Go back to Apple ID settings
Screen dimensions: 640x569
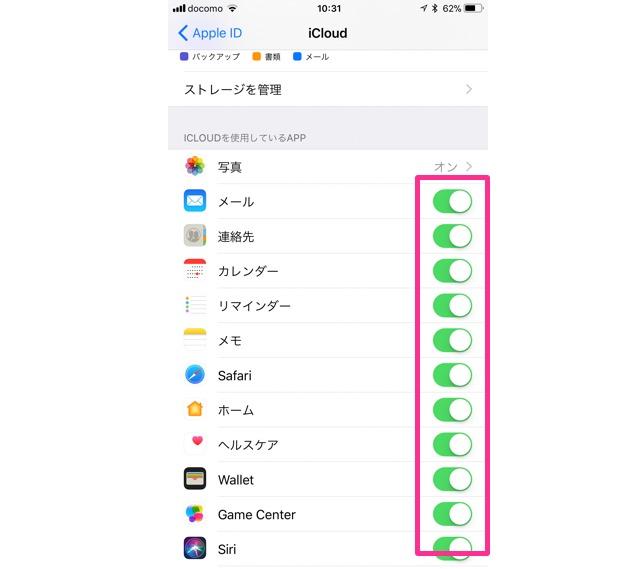click(210, 33)
